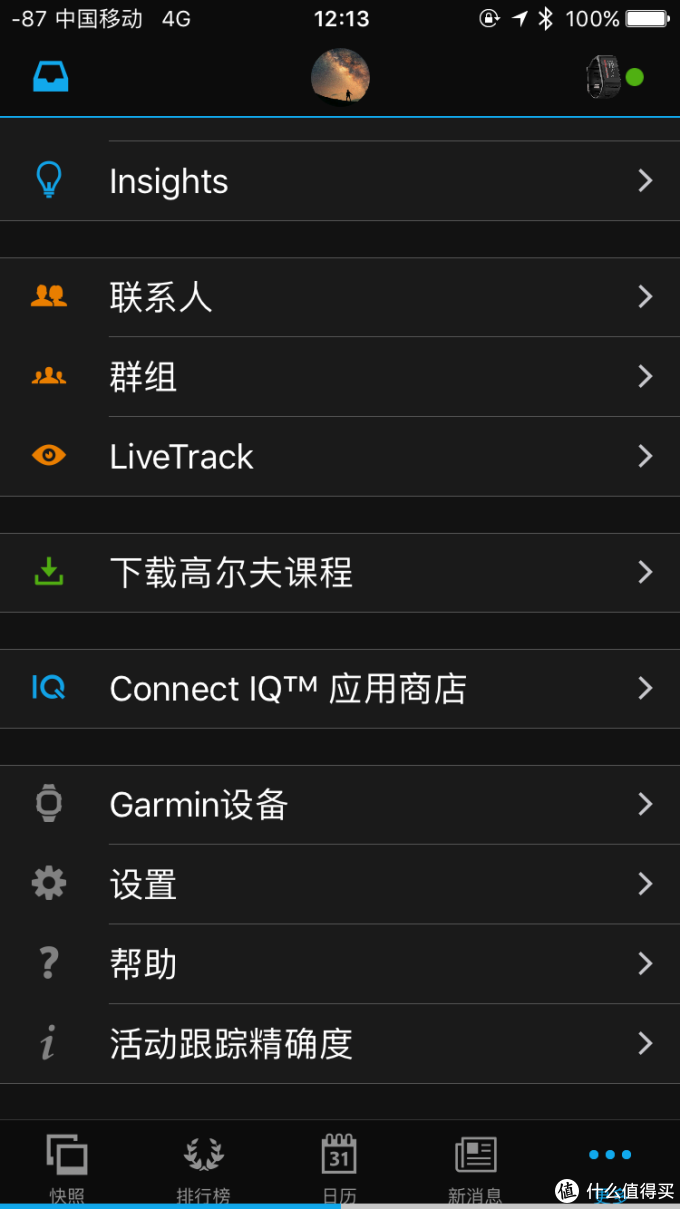The height and width of the screenshot is (1209, 680).
Task: Open the profile avatar picture
Action: [340, 77]
